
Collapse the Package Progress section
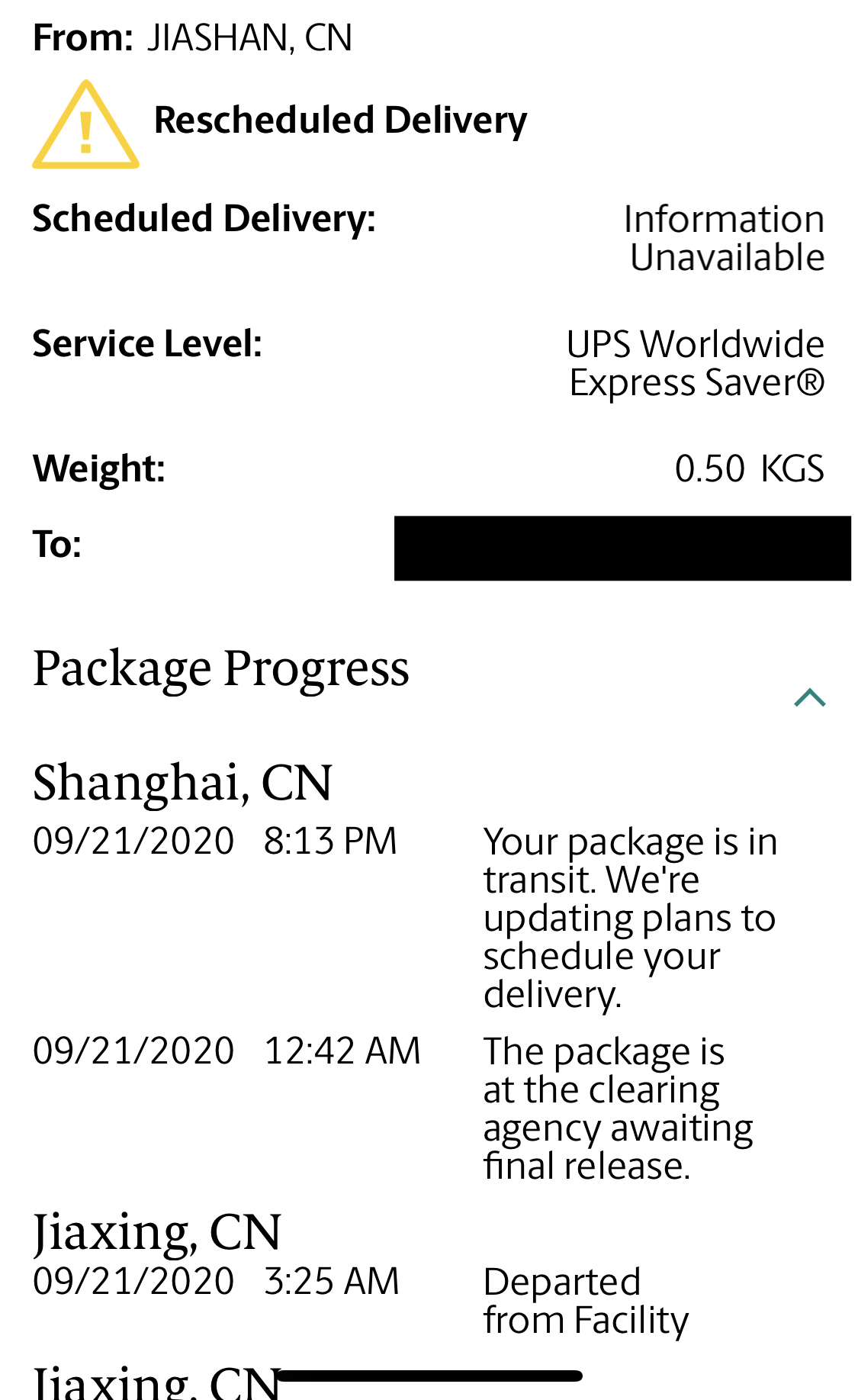click(x=810, y=697)
